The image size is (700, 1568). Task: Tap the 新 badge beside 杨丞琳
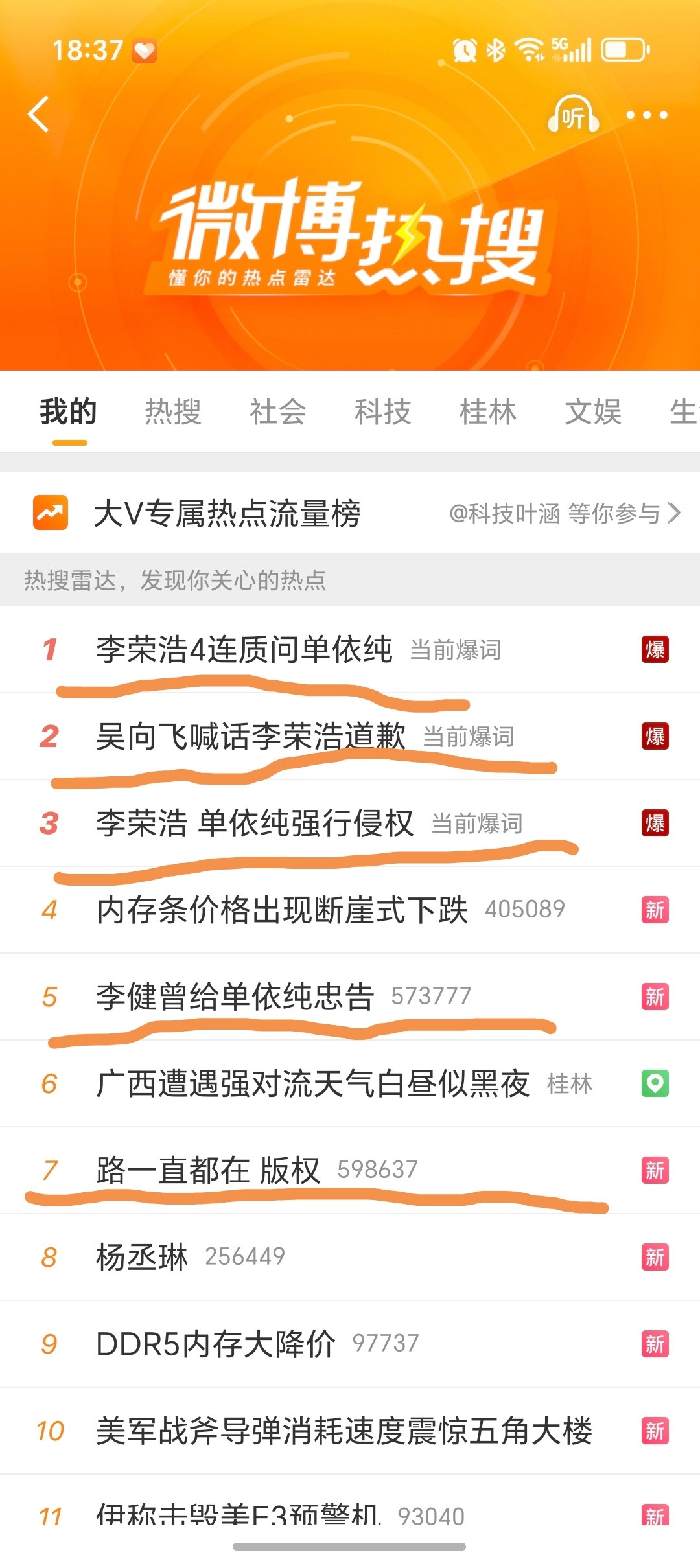tap(655, 1257)
